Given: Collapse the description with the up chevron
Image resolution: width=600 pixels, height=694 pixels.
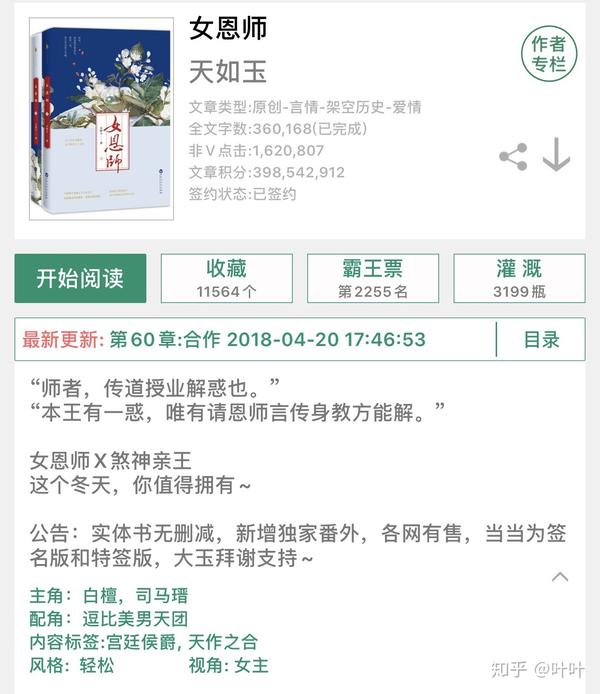Looking at the screenshot, I should coord(560,577).
